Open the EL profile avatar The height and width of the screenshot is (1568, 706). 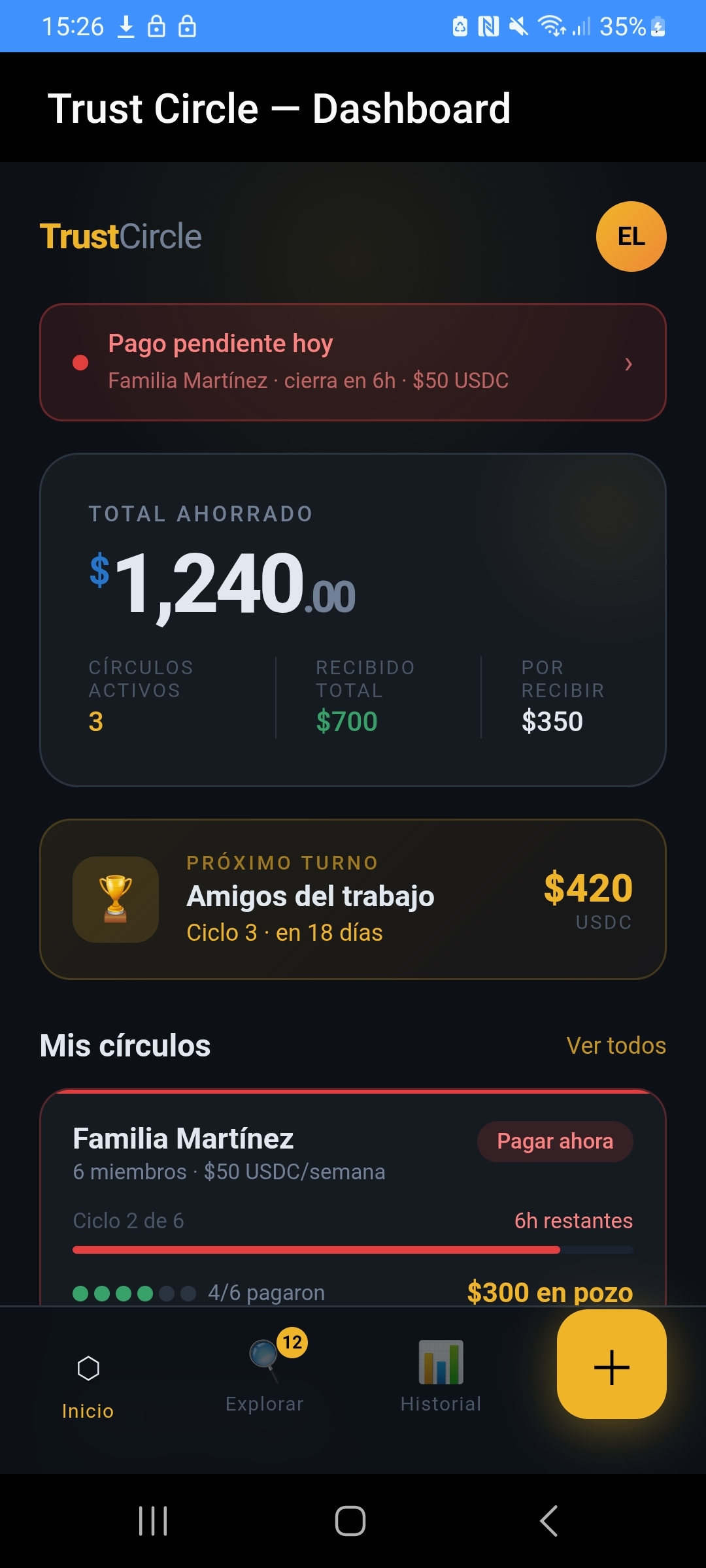[x=631, y=237]
